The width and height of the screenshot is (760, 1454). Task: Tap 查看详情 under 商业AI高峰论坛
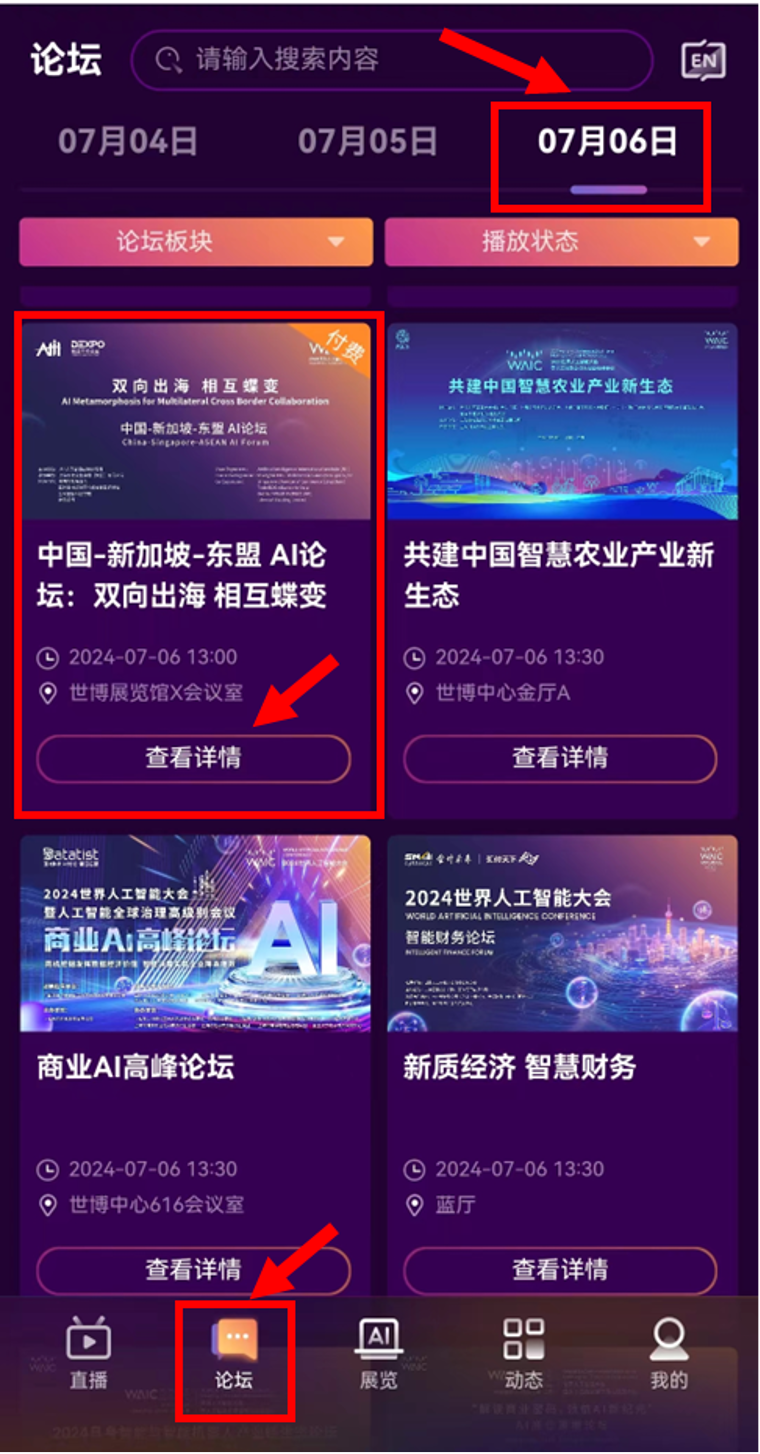click(x=194, y=1270)
